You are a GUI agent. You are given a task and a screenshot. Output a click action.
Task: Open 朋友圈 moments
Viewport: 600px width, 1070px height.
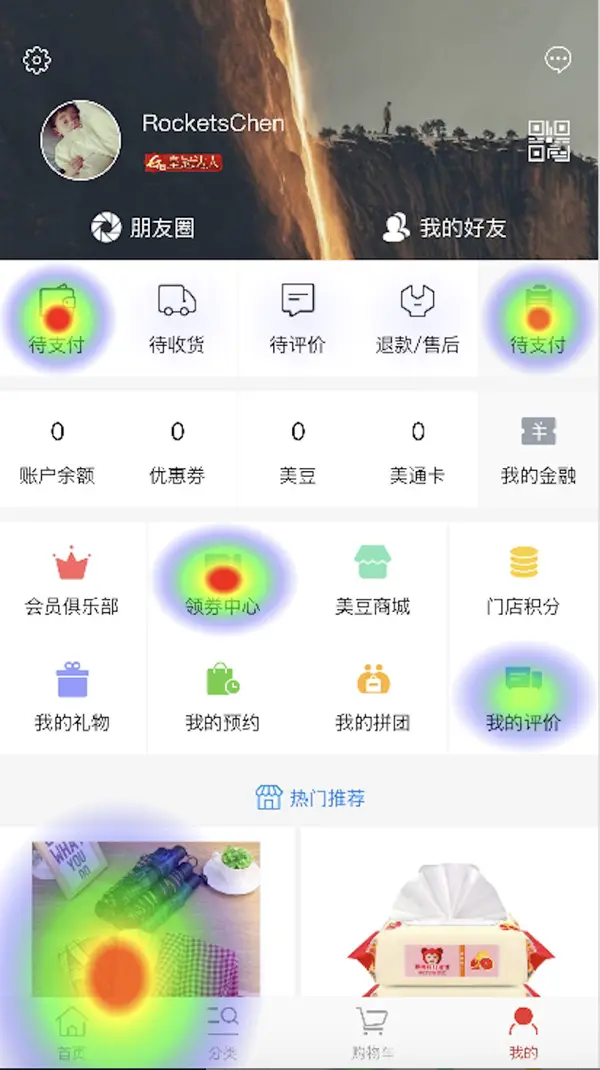pos(143,228)
